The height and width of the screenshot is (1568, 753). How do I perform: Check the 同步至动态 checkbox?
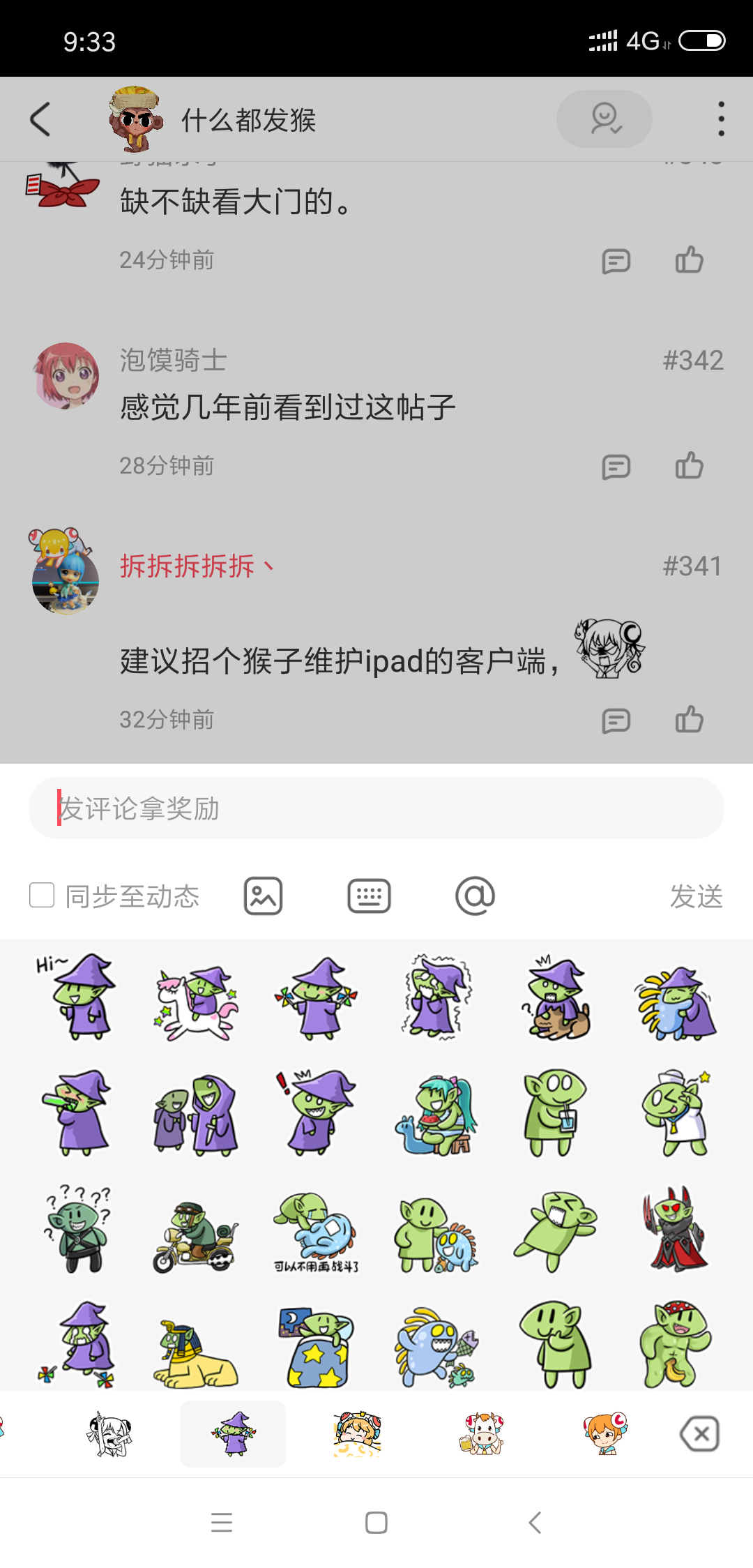42,896
